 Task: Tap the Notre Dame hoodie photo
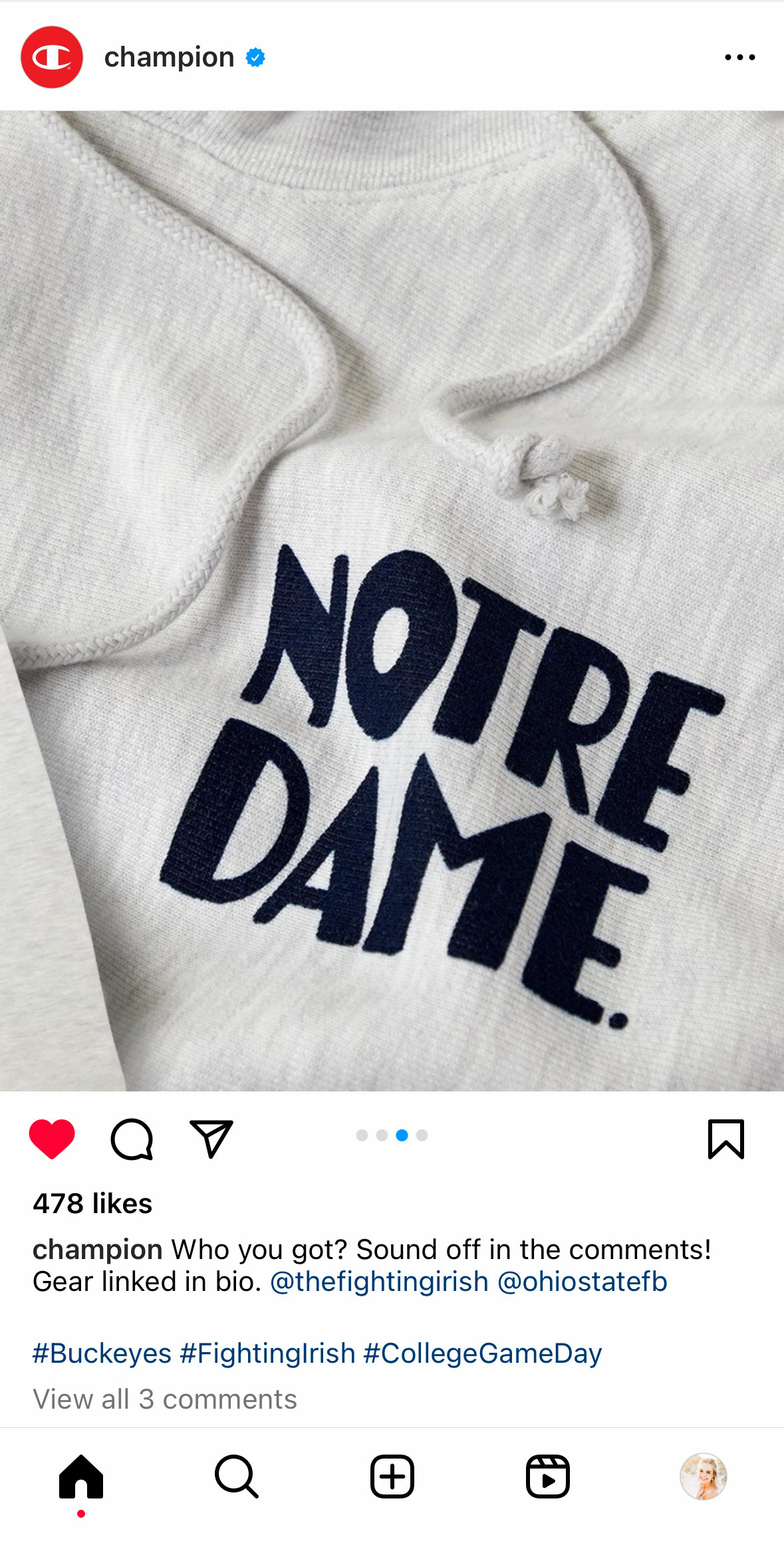pyautogui.click(x=392, y=600)
